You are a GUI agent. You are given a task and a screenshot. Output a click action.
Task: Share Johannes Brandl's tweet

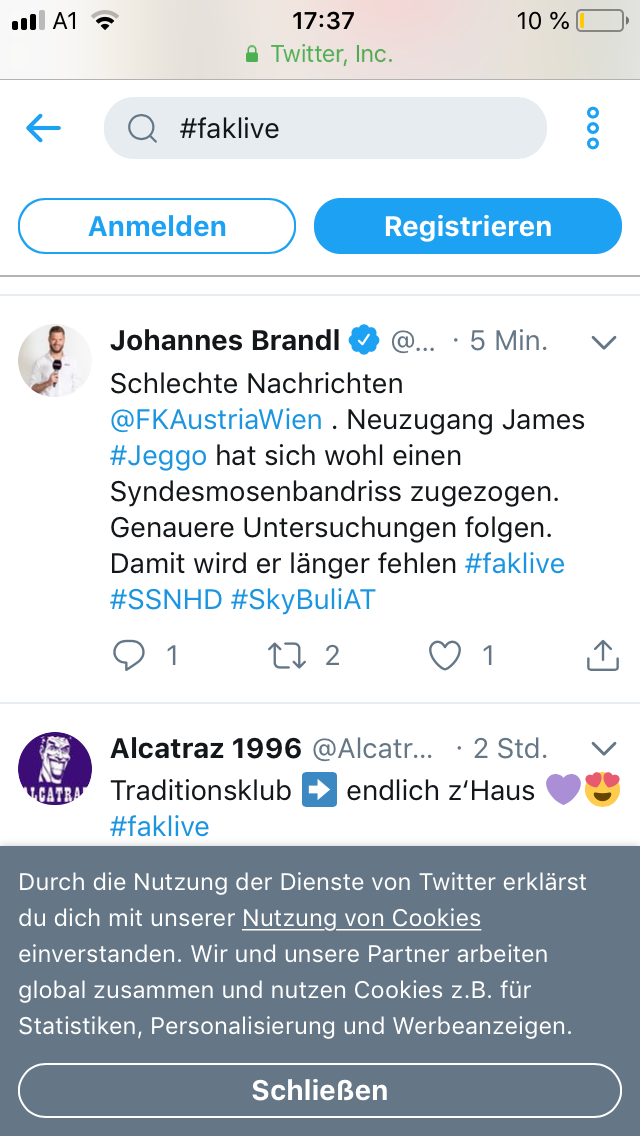(x=602, y=656)
